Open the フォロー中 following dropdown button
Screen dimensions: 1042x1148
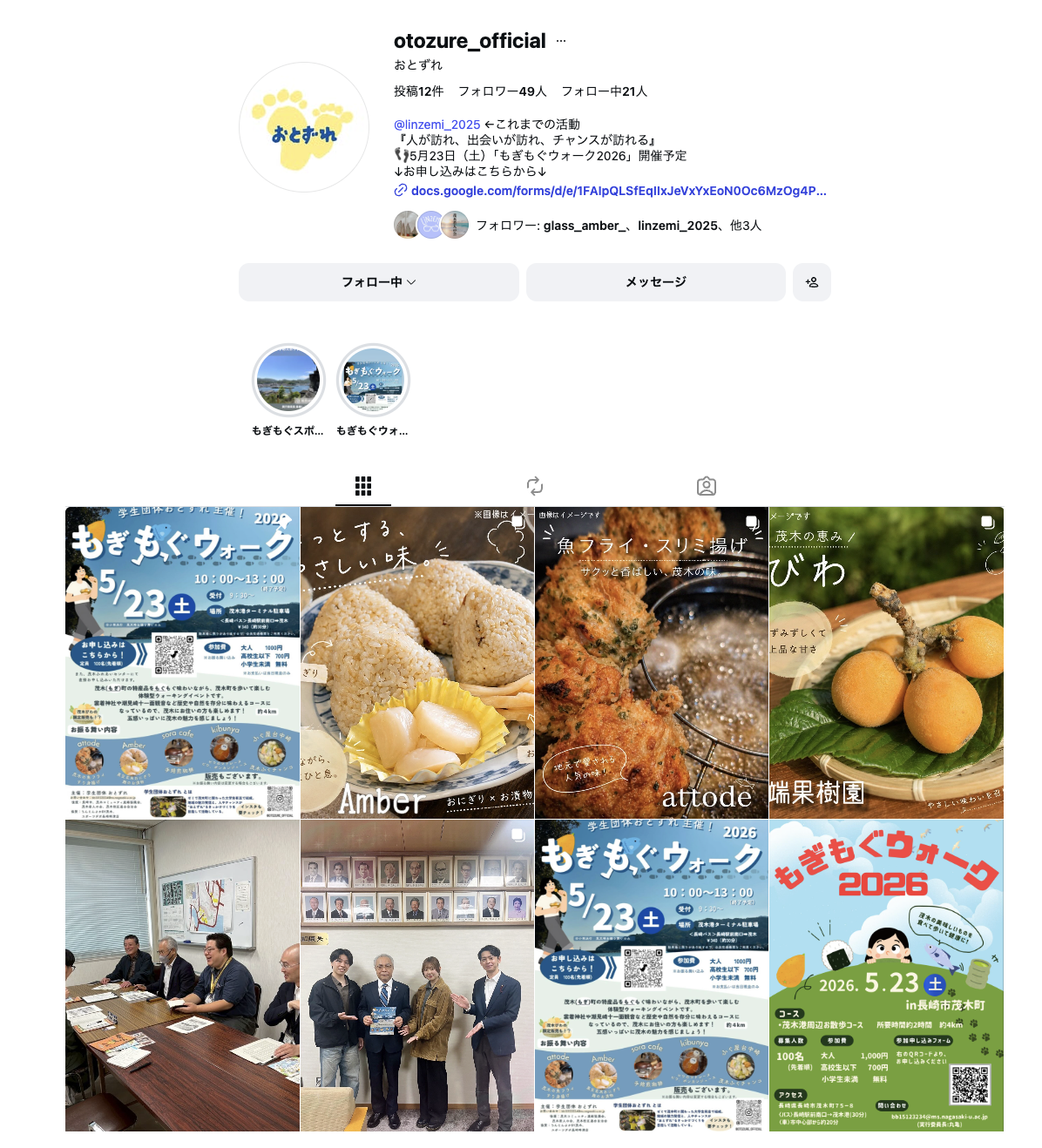379,282
